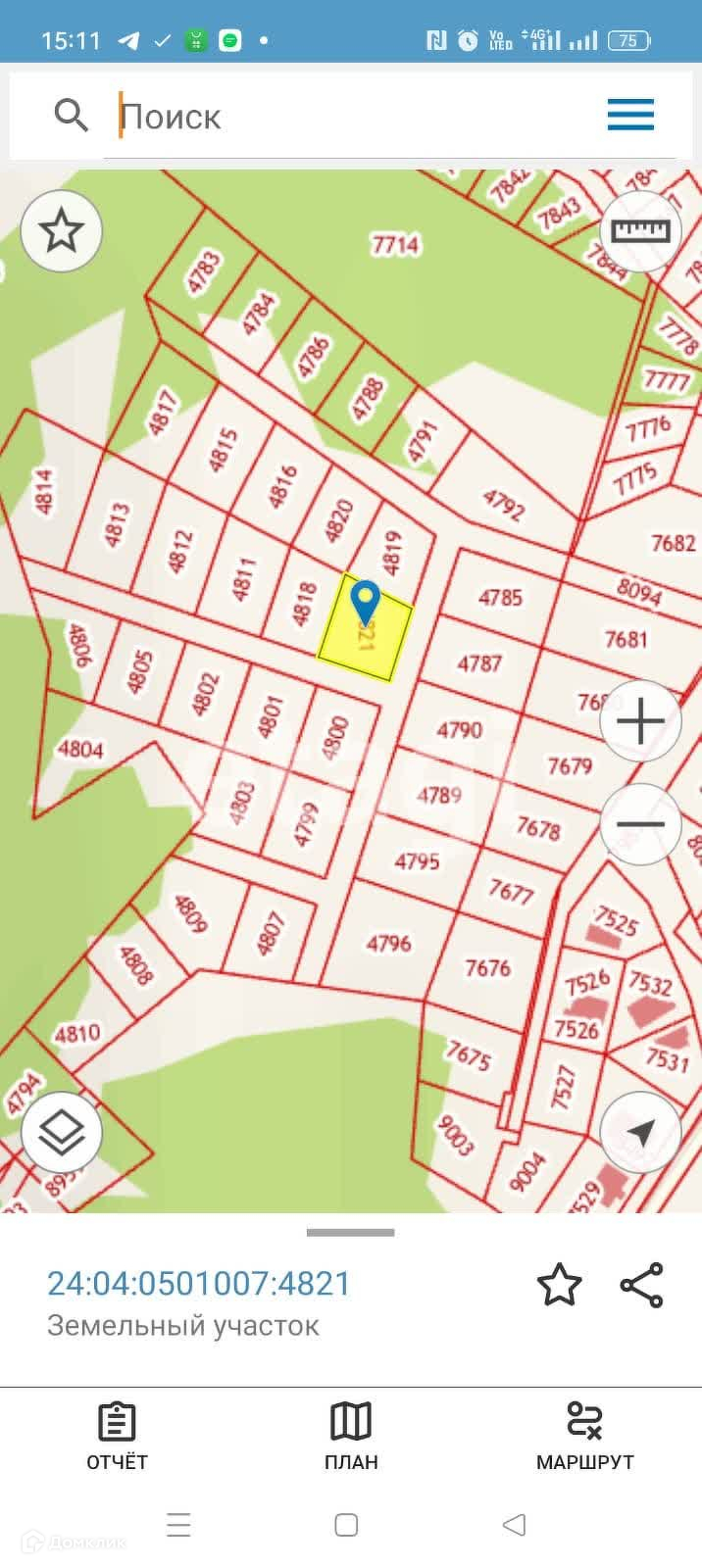Open the hamburger menu
The height and width of the screenshot is (1568, 702).
tap(630, 115)
